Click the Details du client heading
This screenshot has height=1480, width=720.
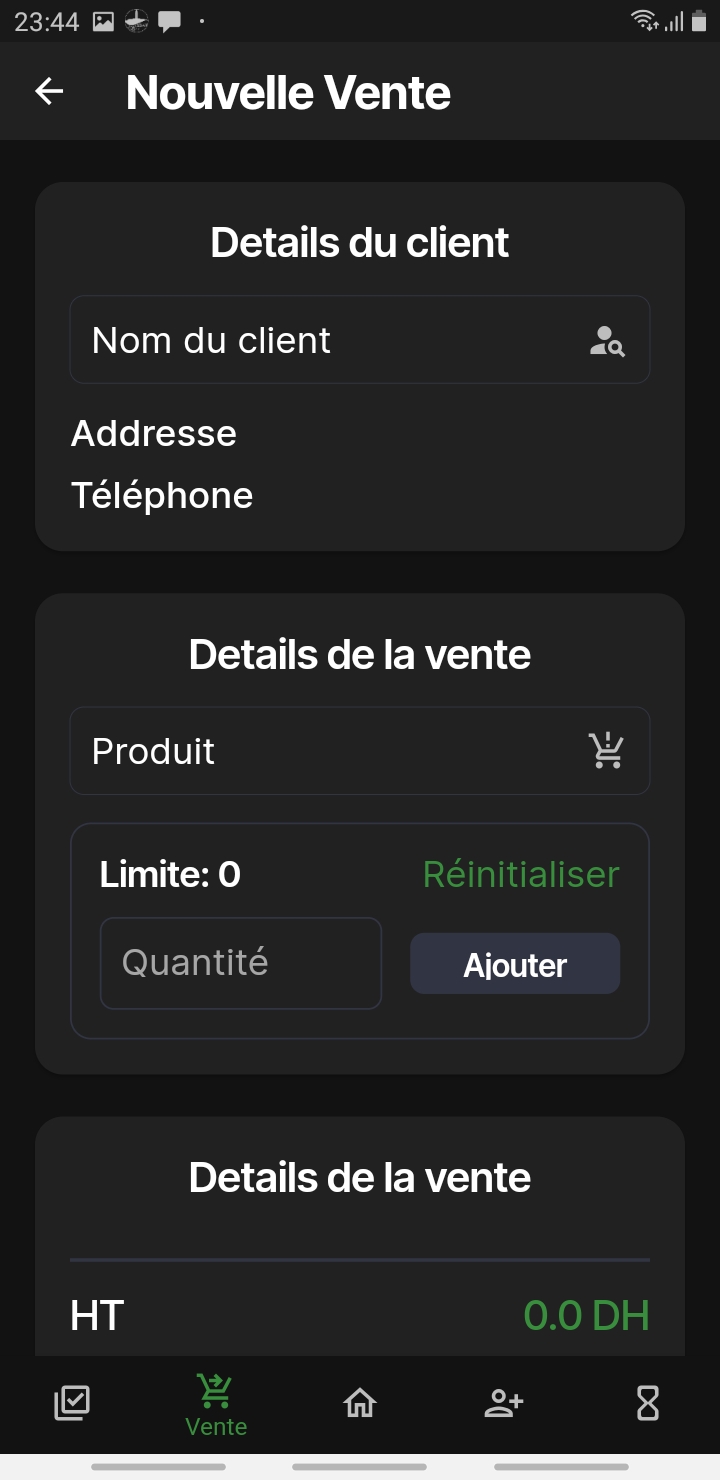click(359, 241)
